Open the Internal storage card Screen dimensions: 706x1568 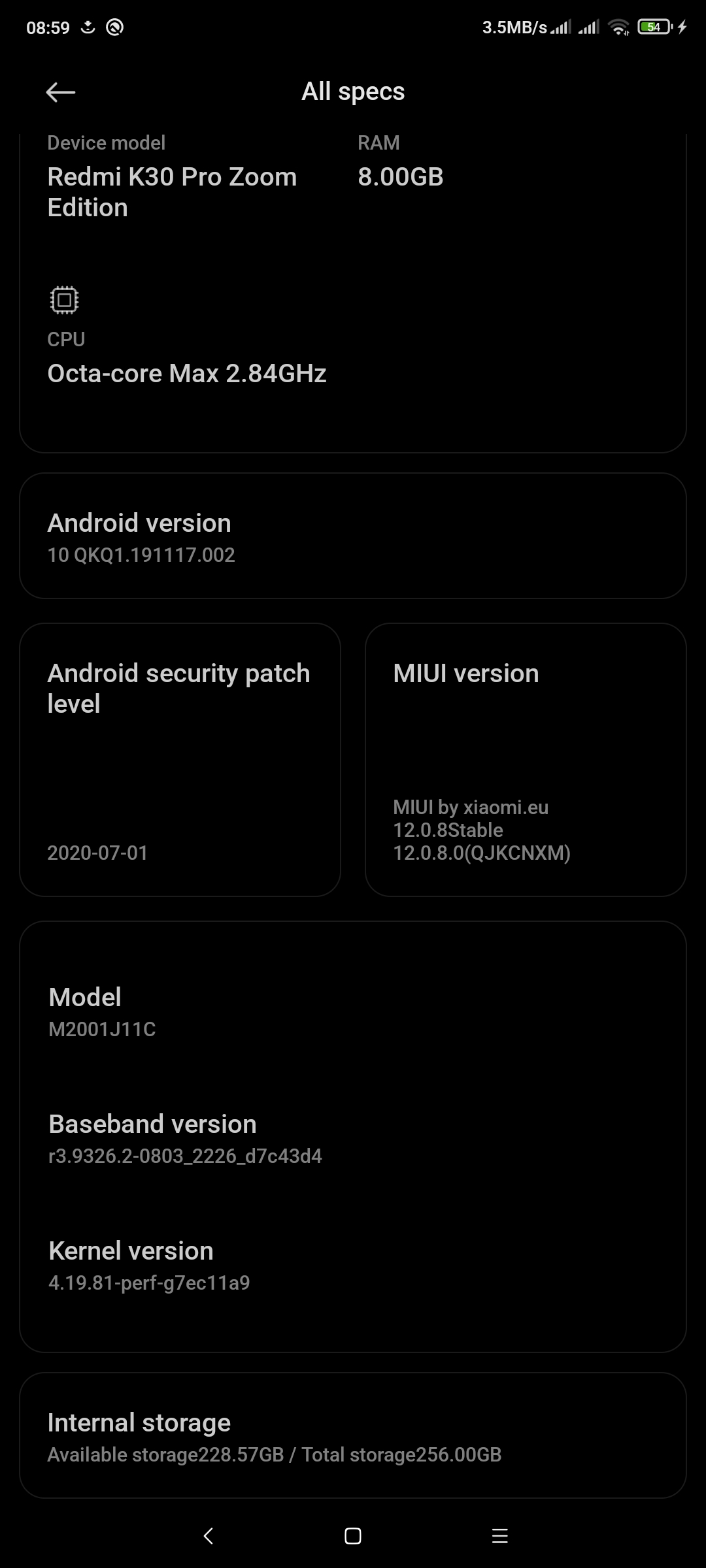353,1435
